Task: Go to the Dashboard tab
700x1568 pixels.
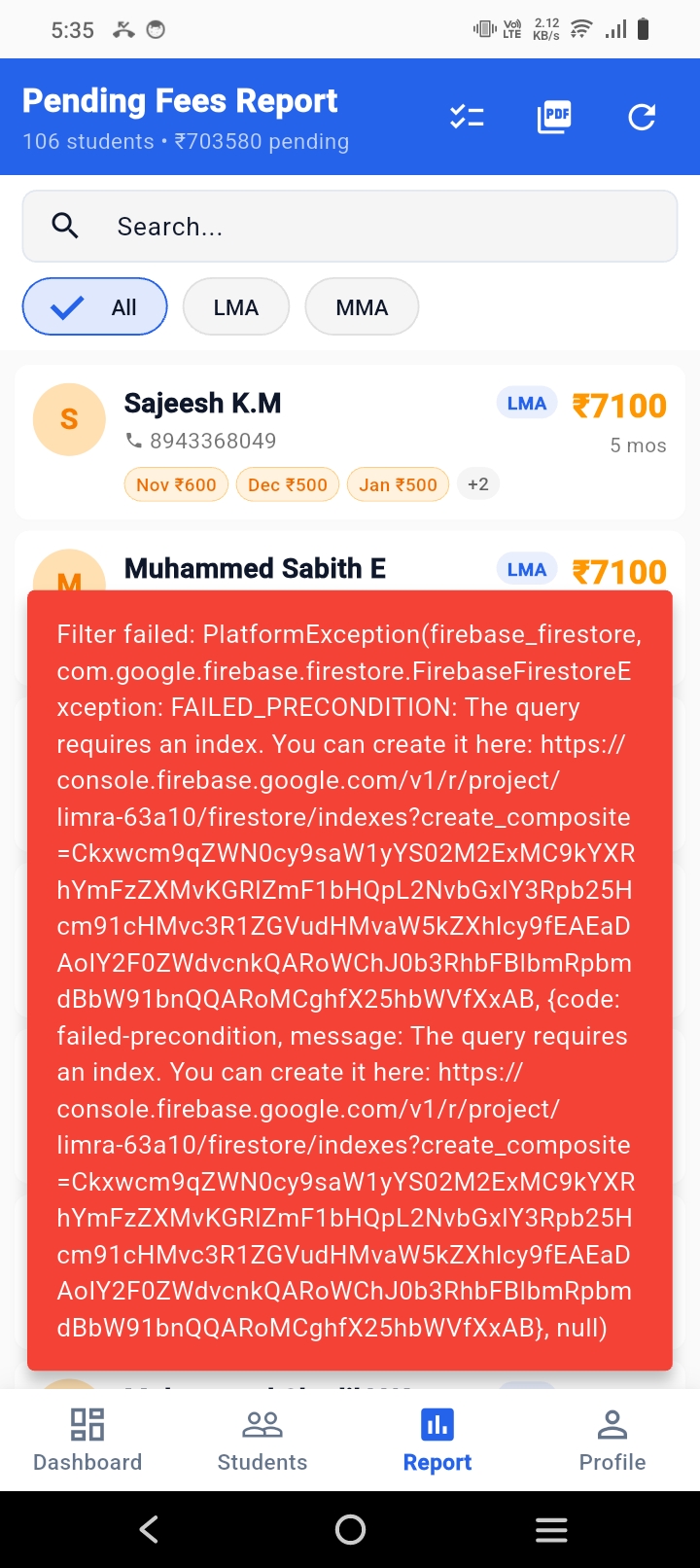Action: pyautogui.click(x=87, y=1441)
